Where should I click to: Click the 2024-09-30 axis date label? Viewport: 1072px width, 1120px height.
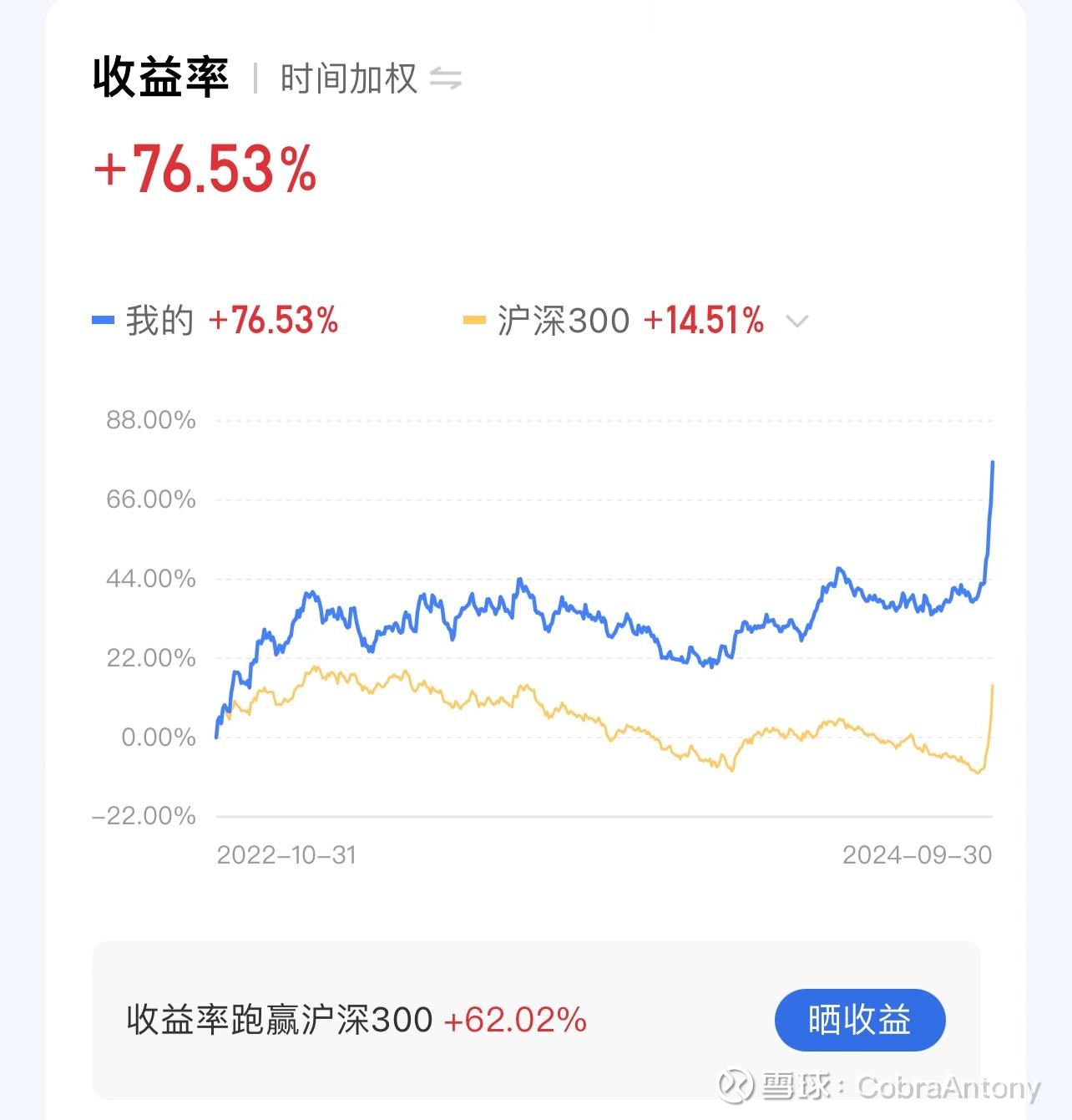(x=918, y=855)
